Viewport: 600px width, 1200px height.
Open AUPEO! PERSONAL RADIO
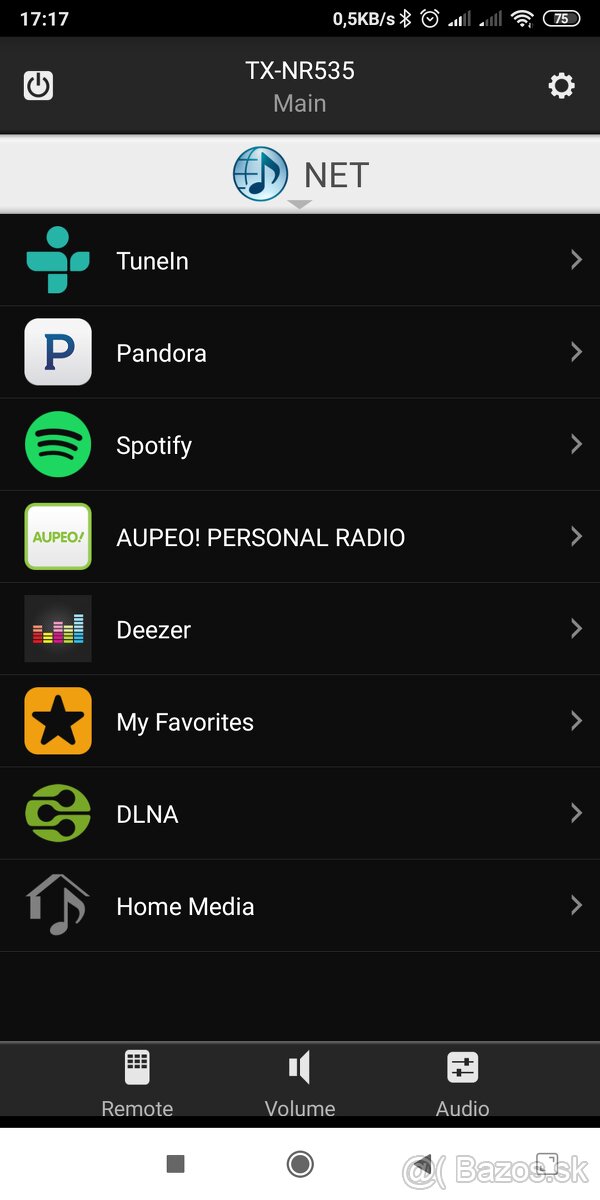pos(300,537)
